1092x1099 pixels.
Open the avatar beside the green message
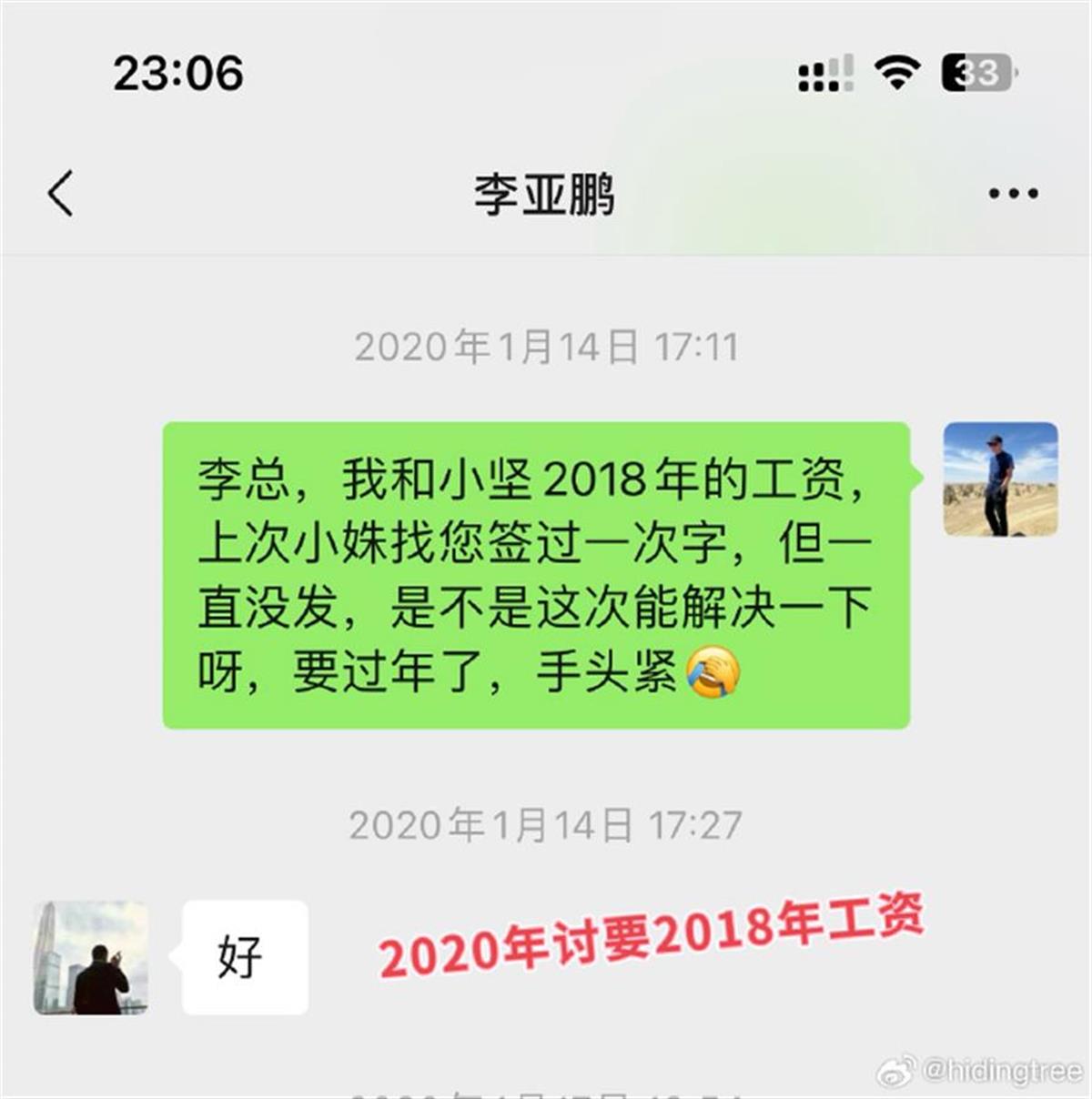click(x=1000, y=479)
